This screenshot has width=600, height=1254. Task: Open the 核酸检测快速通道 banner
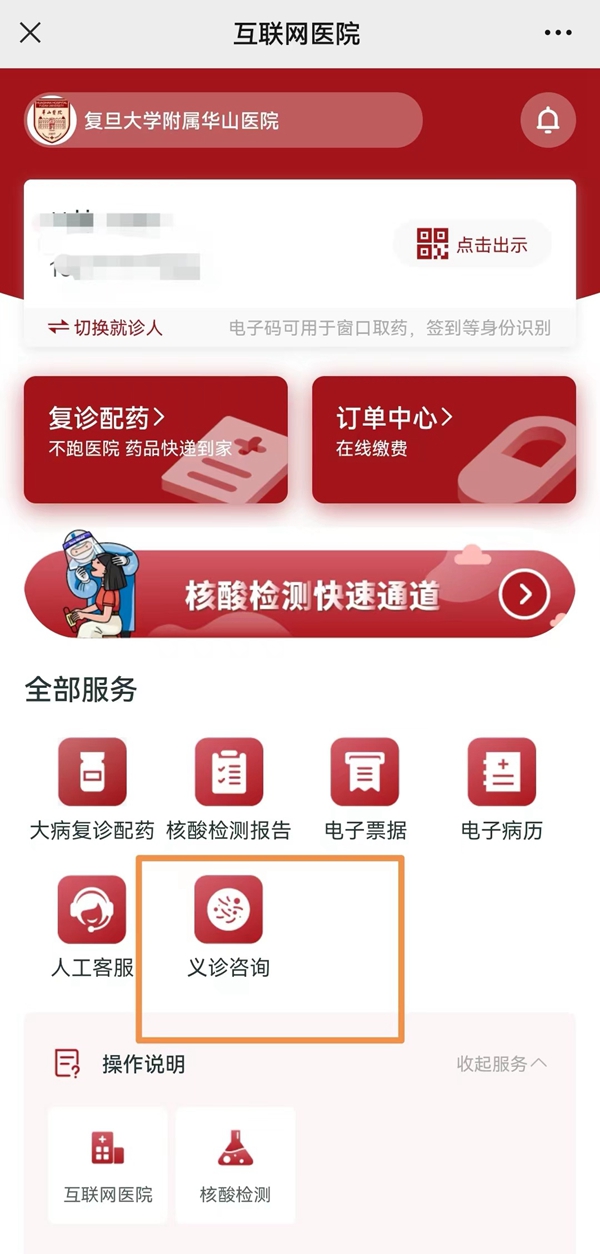(x=300, y=594)
